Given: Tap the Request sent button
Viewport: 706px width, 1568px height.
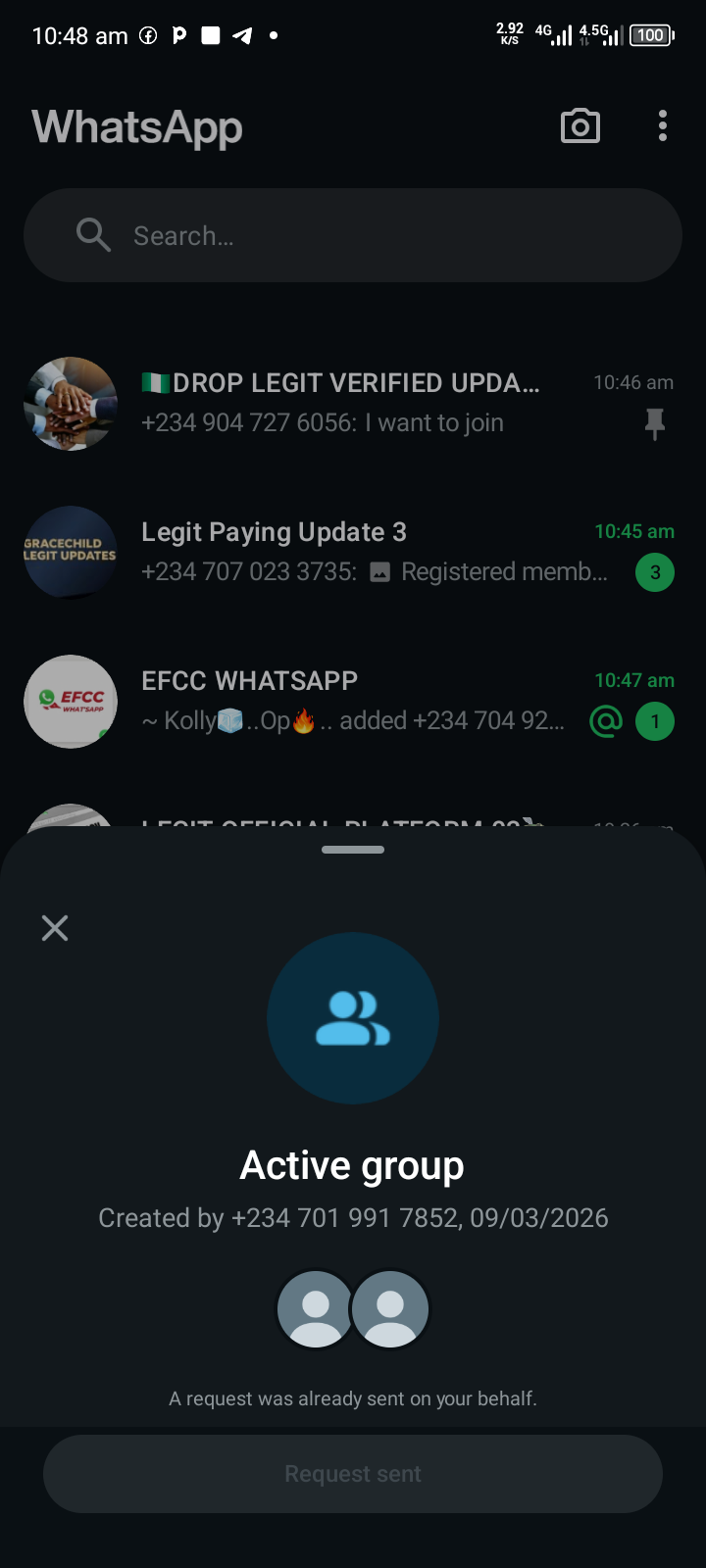Looking at the screenshot, I should pyautogui.click(x=353, y=1474).
